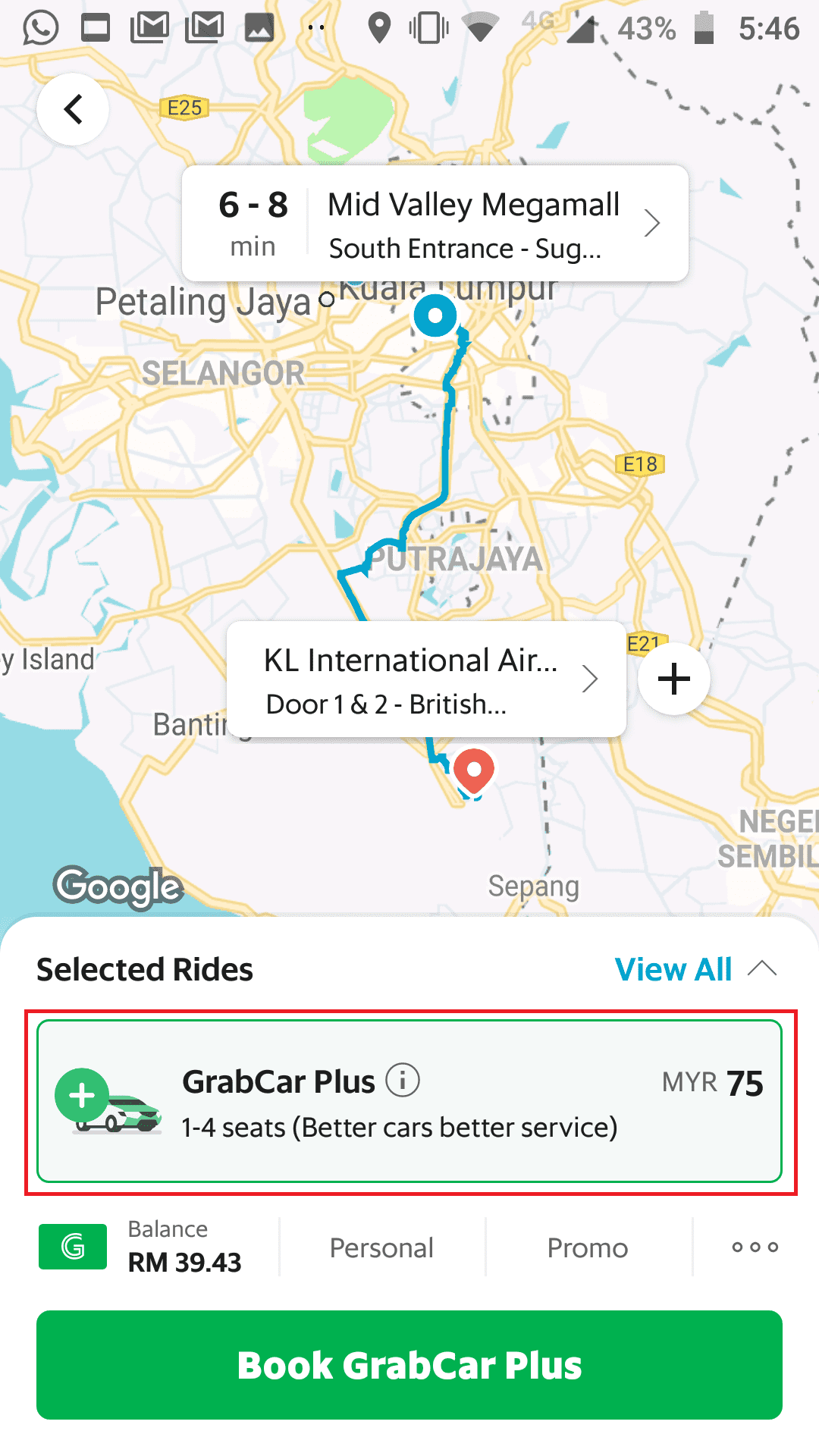Add another stop with the plus button
819x1456 pixels.
tap(674, 679)
